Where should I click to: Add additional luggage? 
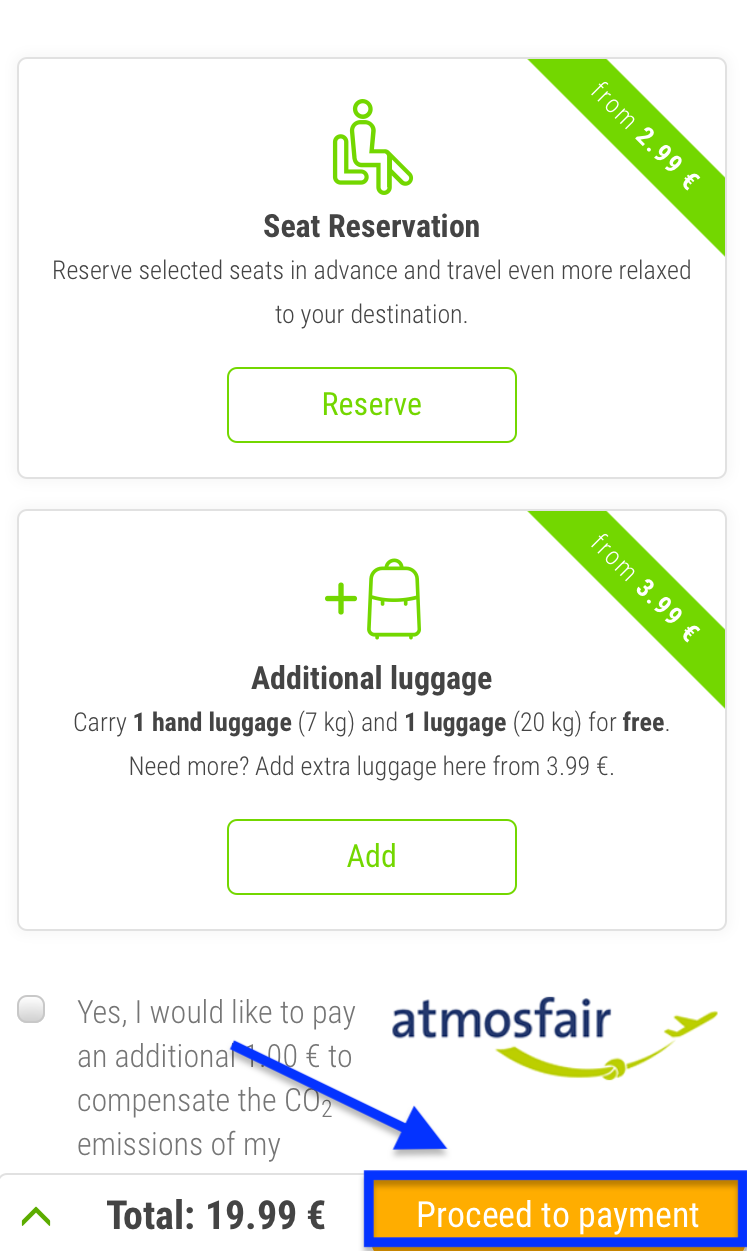click(x=372, y=857)
